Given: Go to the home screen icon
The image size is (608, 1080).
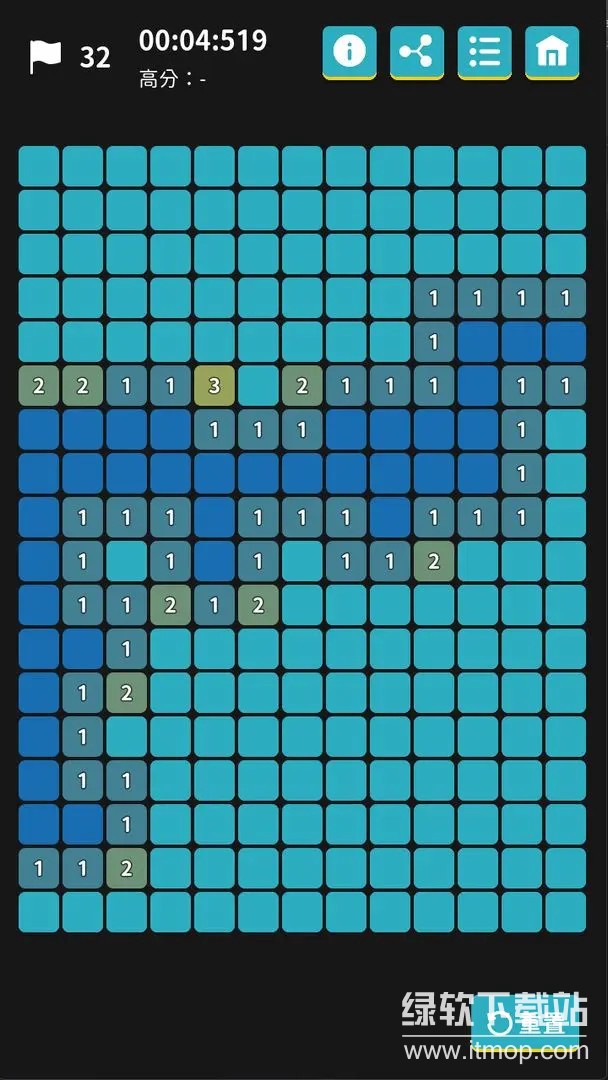Looking at the screenshot, I should tap(552, 51).
